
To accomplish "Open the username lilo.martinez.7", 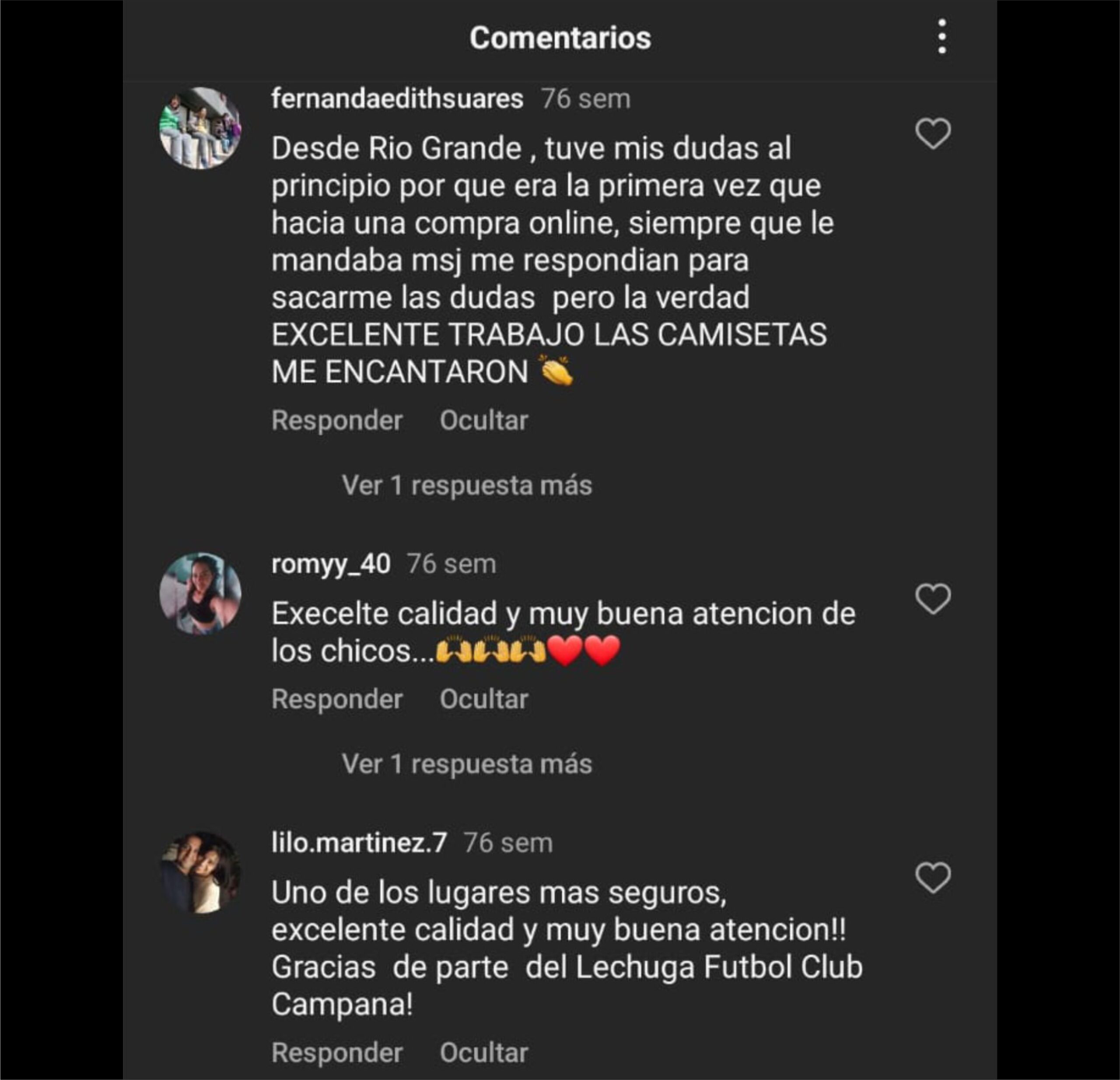I will [358, 843].
